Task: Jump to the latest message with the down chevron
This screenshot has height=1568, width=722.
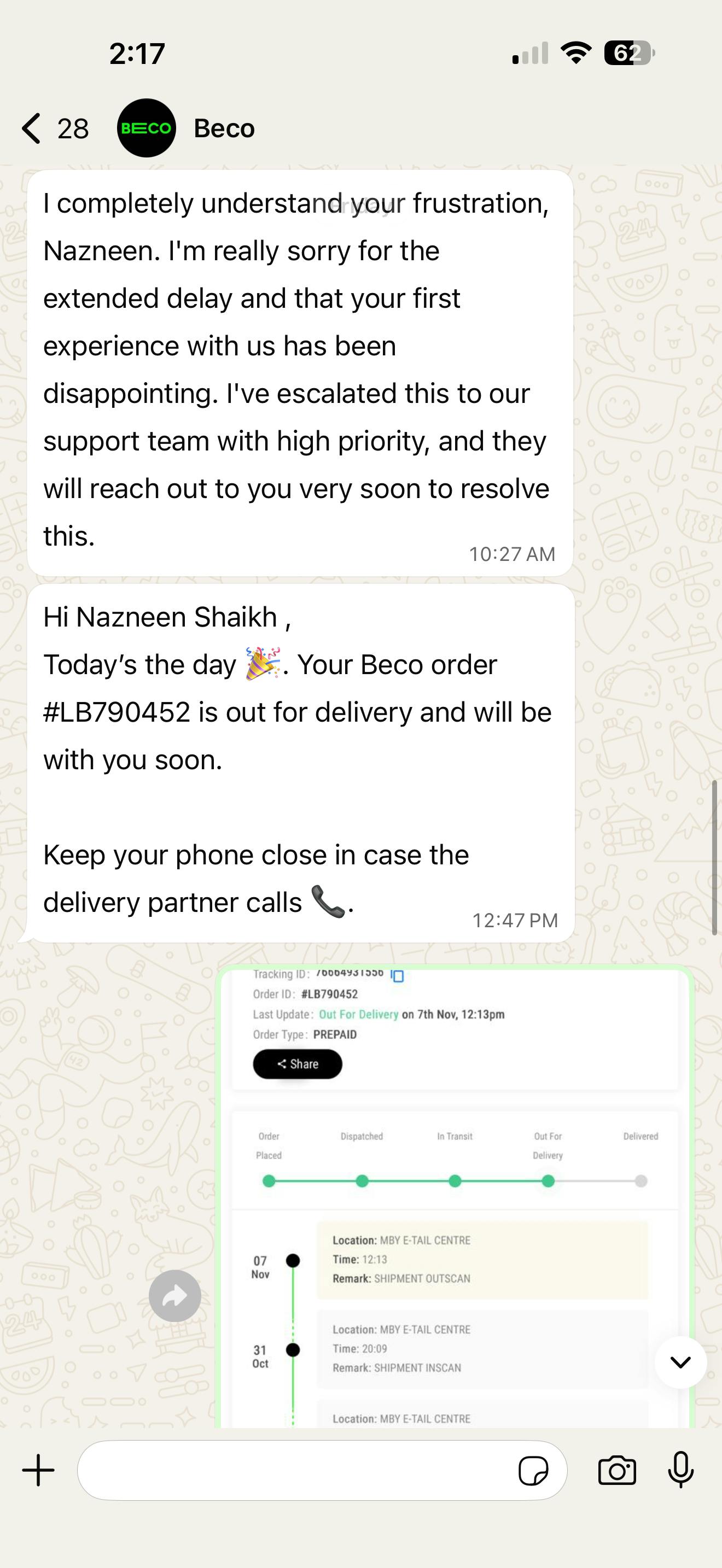Action: 680,1362
